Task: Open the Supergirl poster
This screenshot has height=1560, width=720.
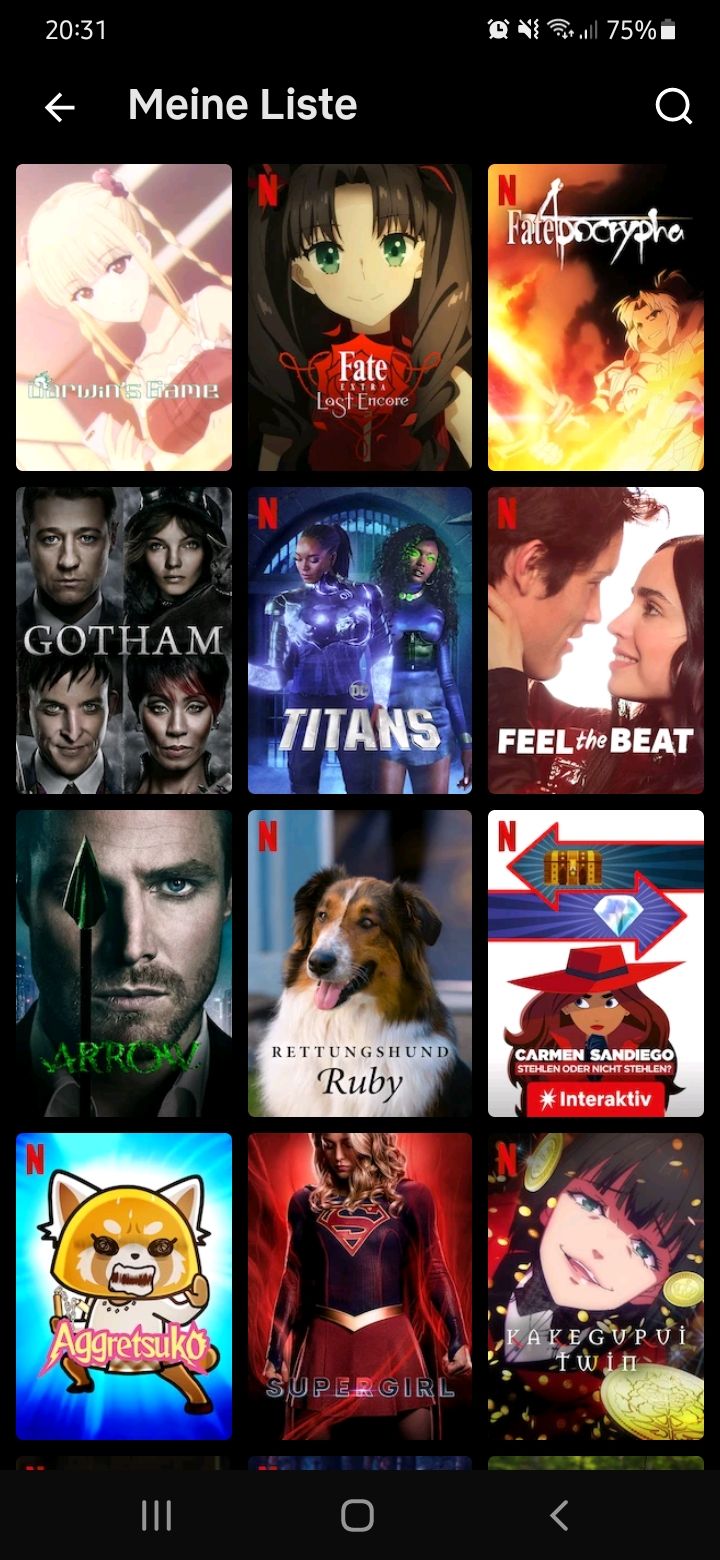Action: (x=360, y=1286)
